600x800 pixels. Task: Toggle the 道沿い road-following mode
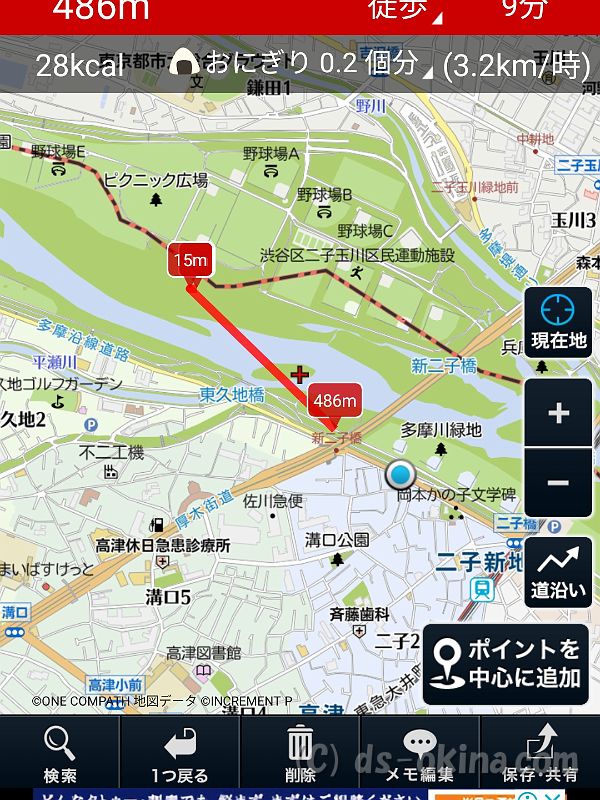[557, 572]
